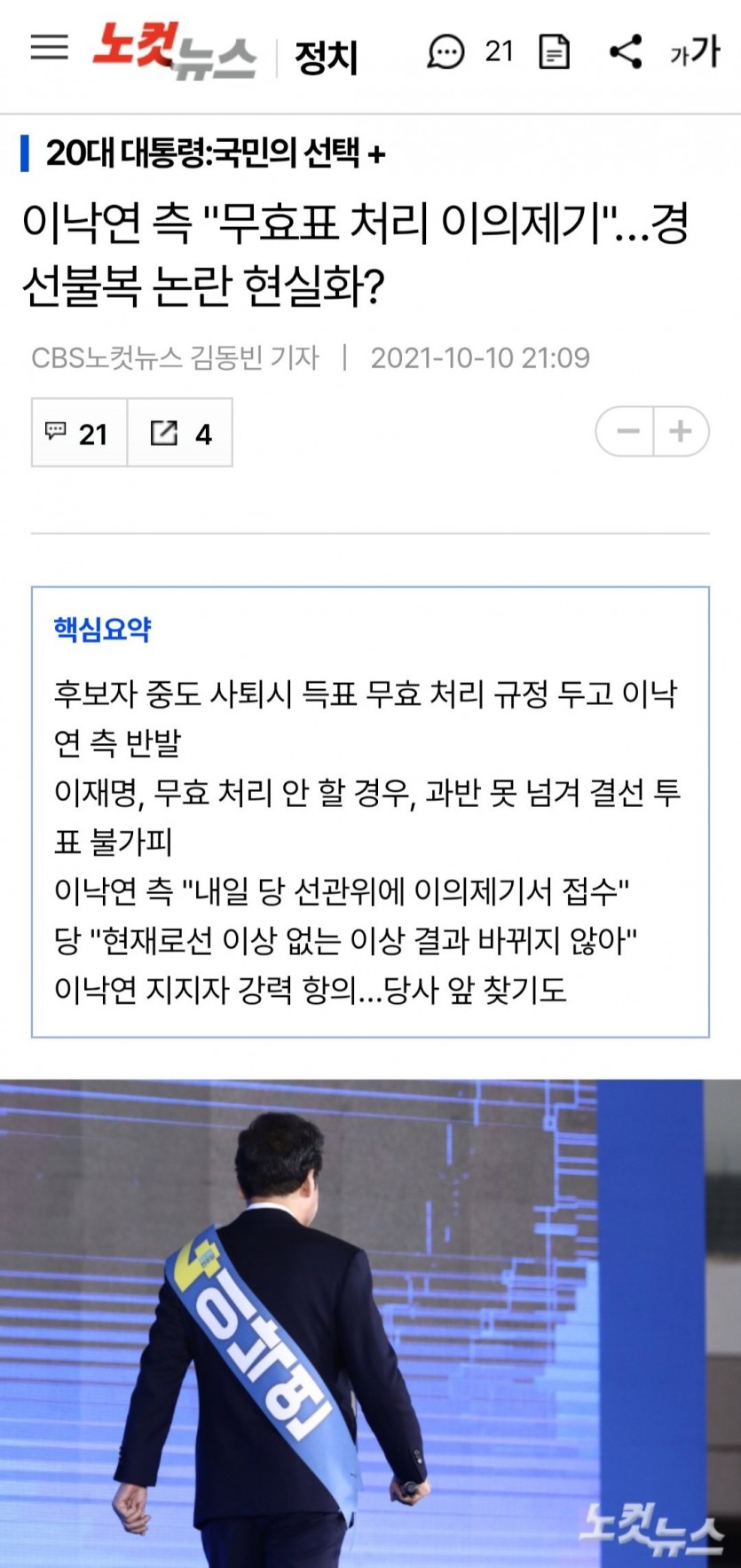
Task: View comments from the top speech bubble
Action: pyautogui.click(x=445, y=51)
